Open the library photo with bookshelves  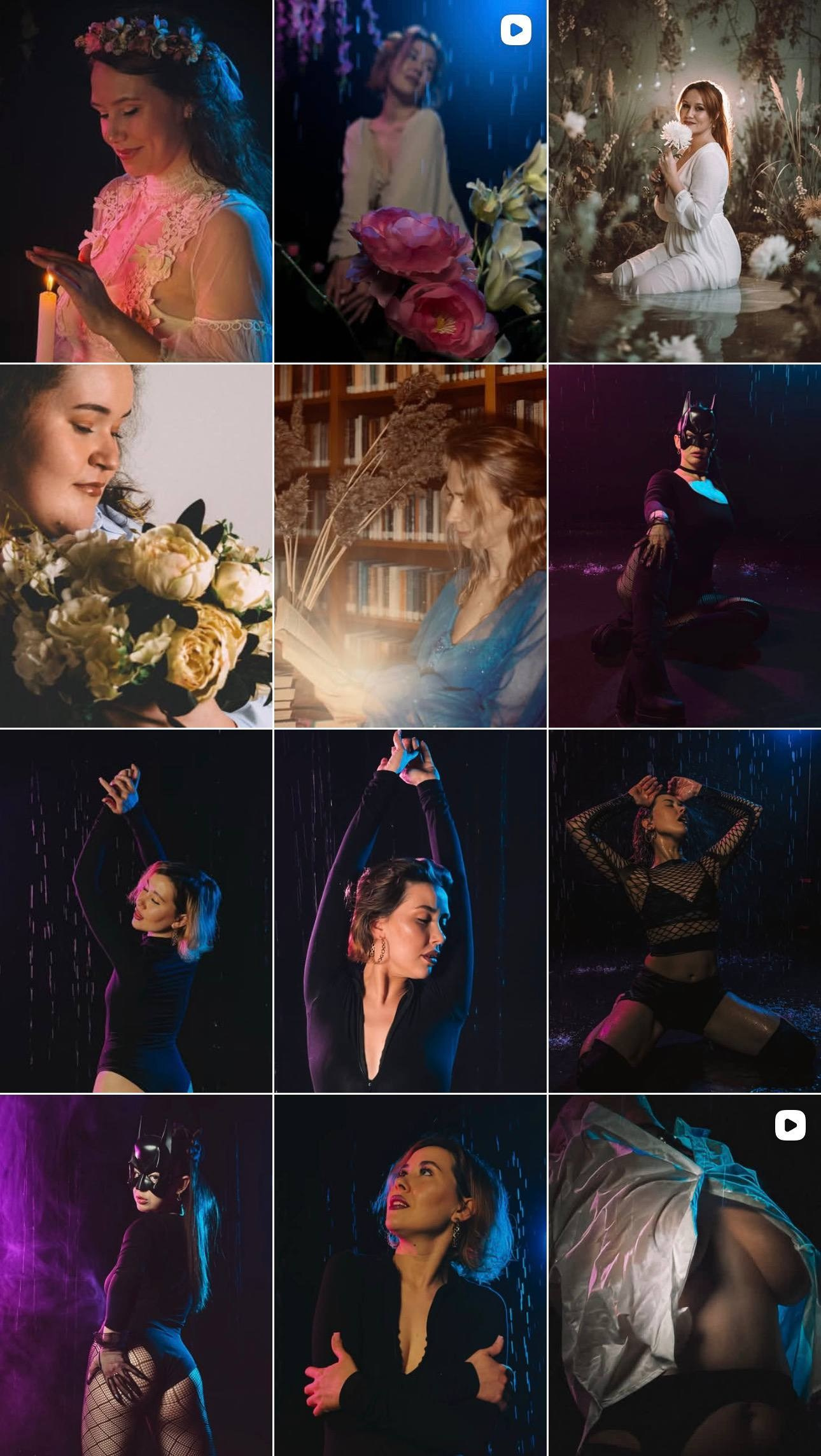pyautogui.click(x=410, y=546)
